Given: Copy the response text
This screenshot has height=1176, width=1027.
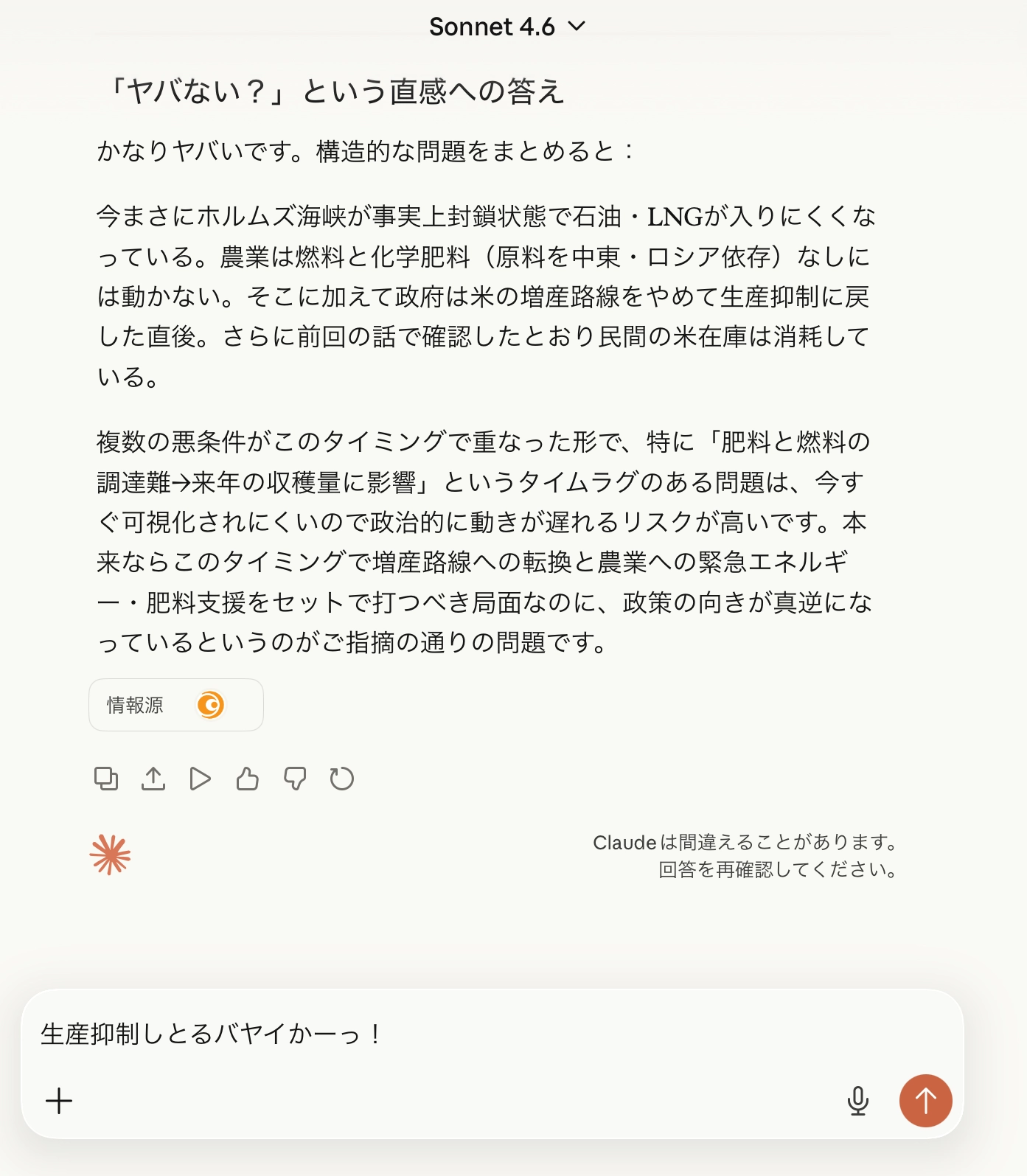Looking at the screenshot, I should (106, 779).
